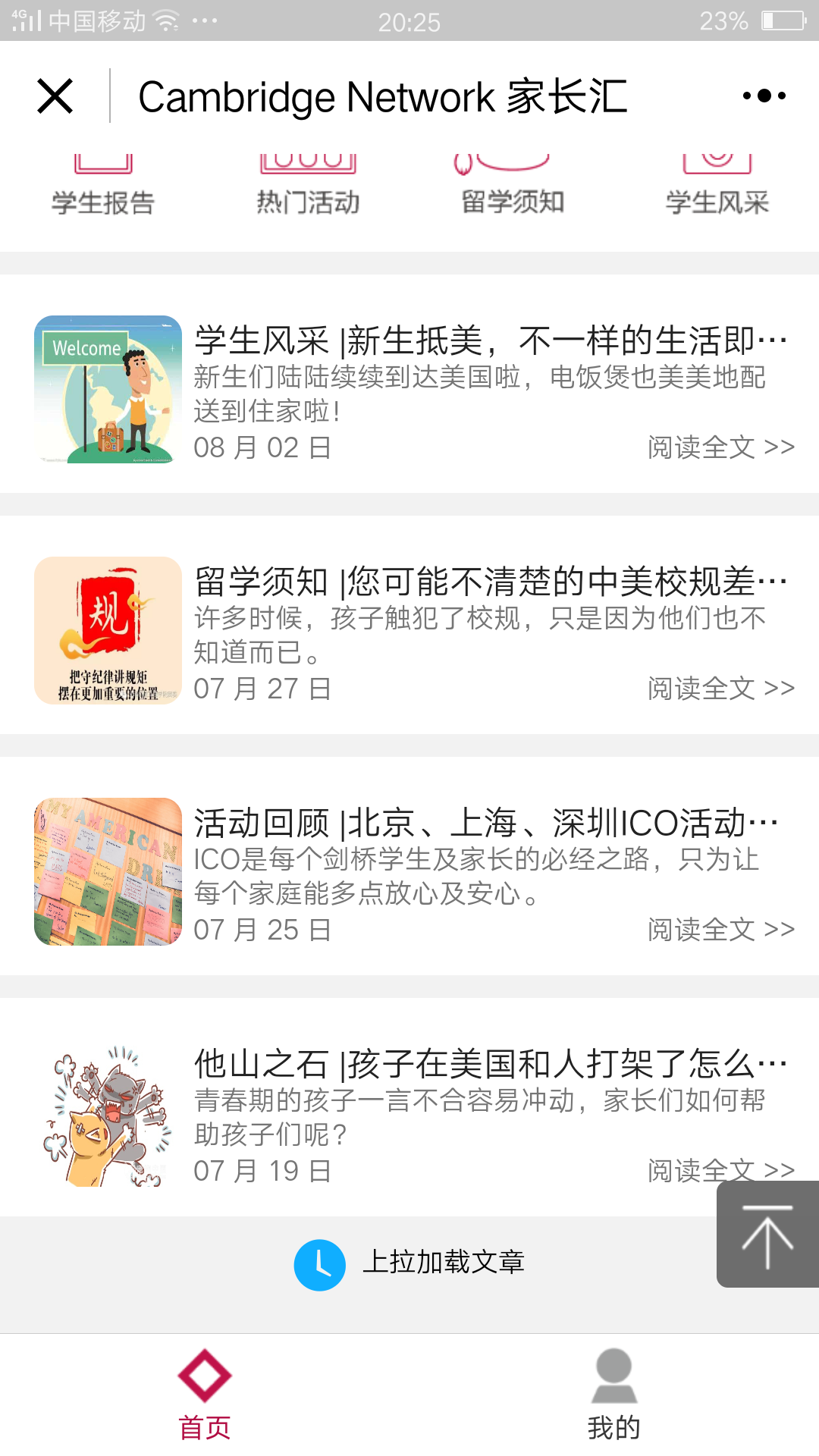Image resolution: width=819 pixels, height=1456 pixels.
Task: Tap the back-to-top arrow button
Action: [767, 1234]
